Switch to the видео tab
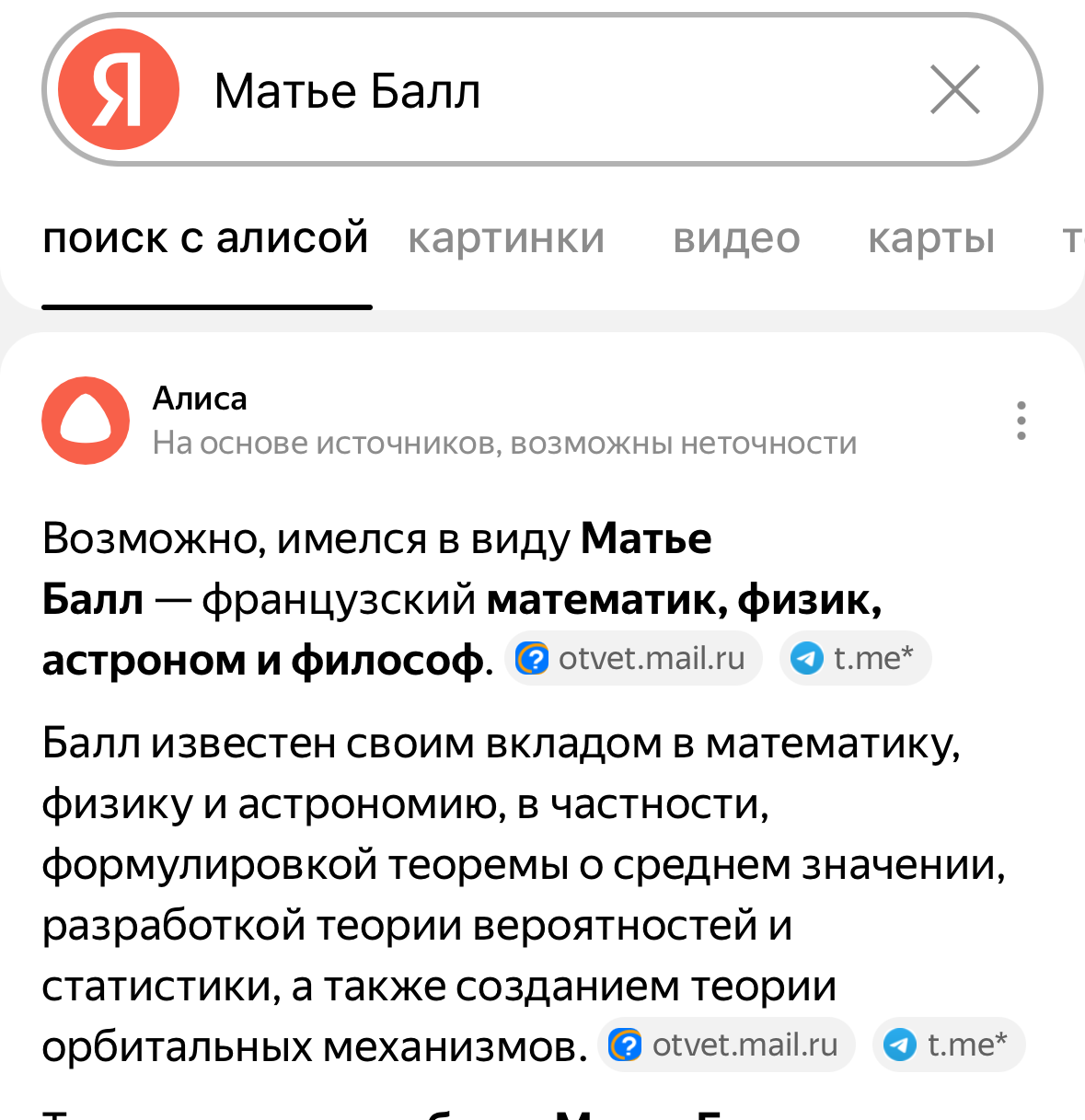 pyautogui.click(x=736, y=238)
